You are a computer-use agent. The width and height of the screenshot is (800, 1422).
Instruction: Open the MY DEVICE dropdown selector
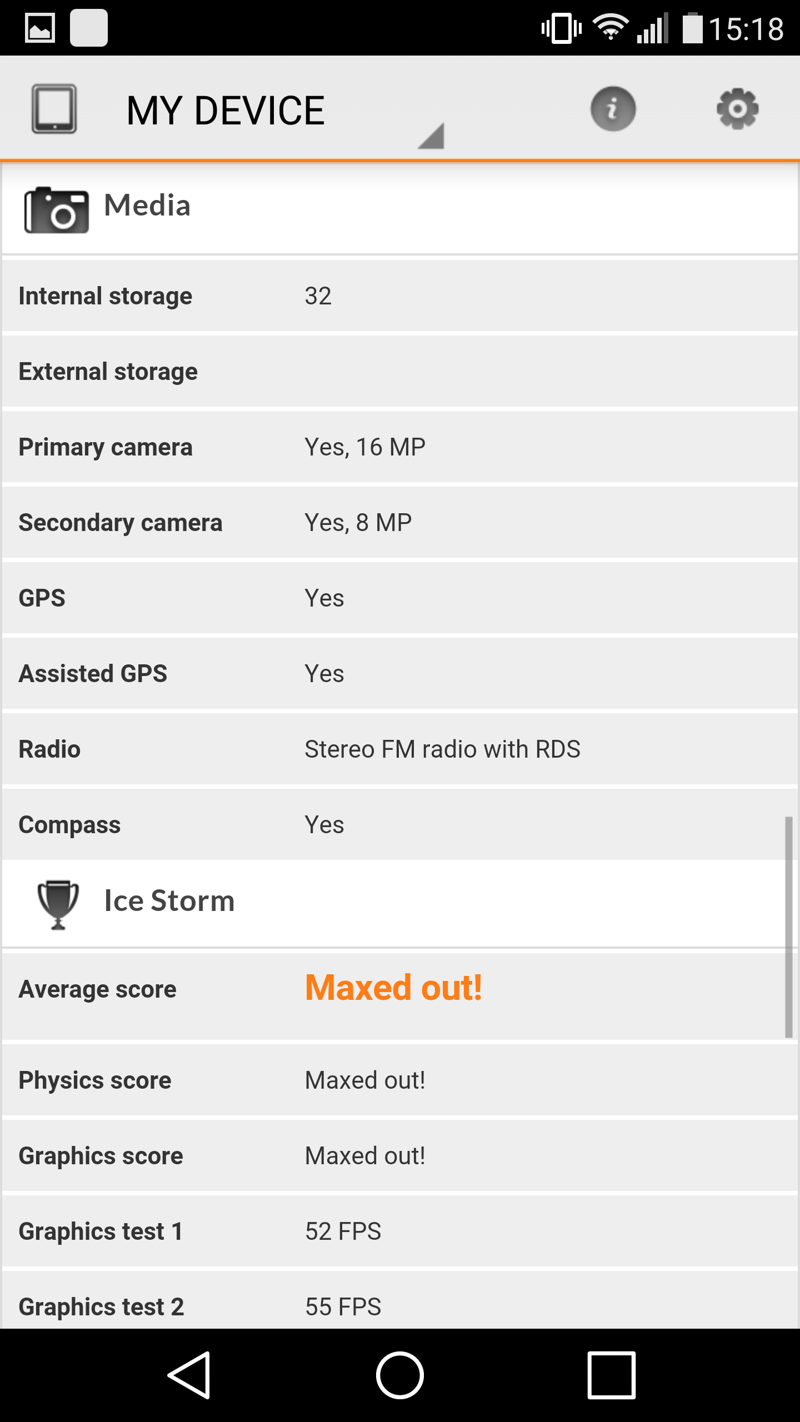click(x=285, y=110)
